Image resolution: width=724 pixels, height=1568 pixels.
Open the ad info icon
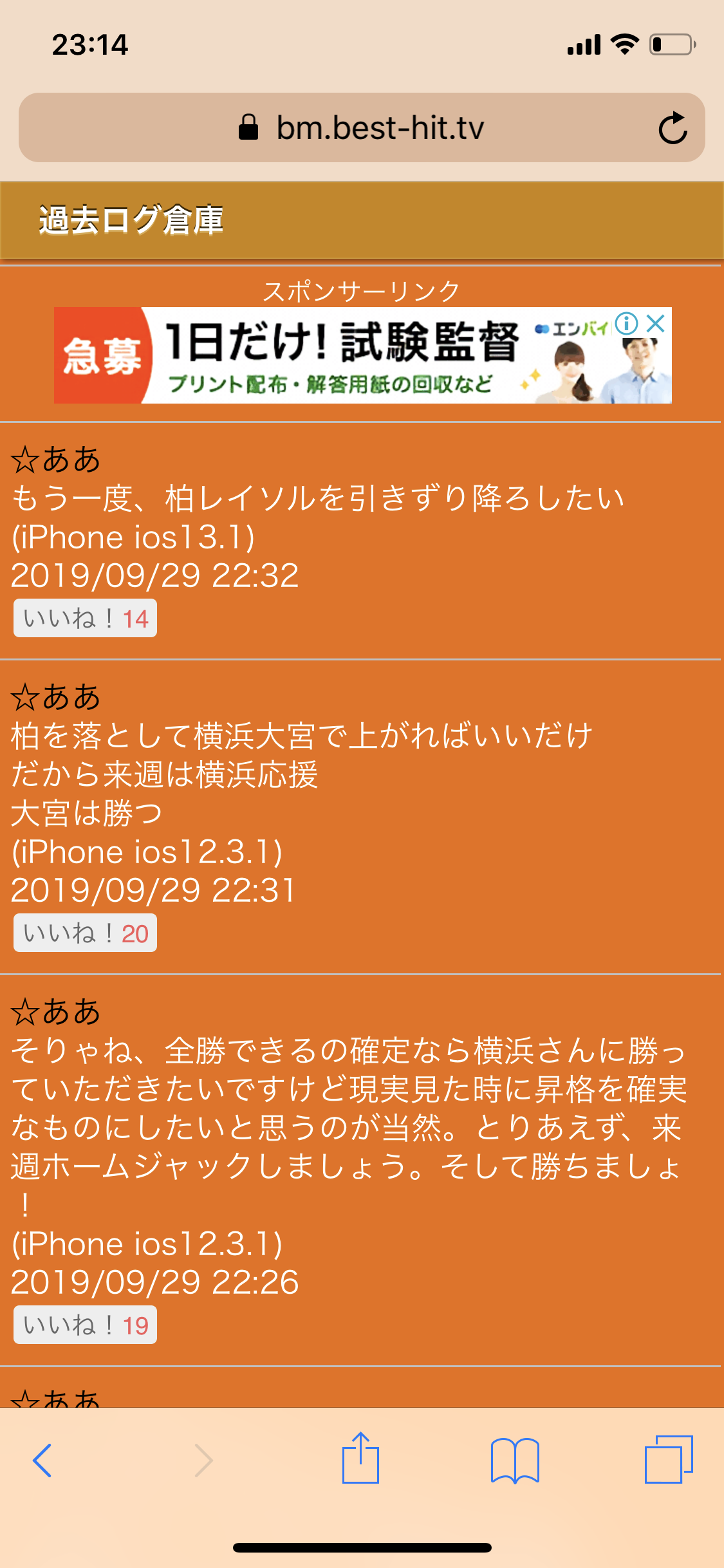click(626, 323)
